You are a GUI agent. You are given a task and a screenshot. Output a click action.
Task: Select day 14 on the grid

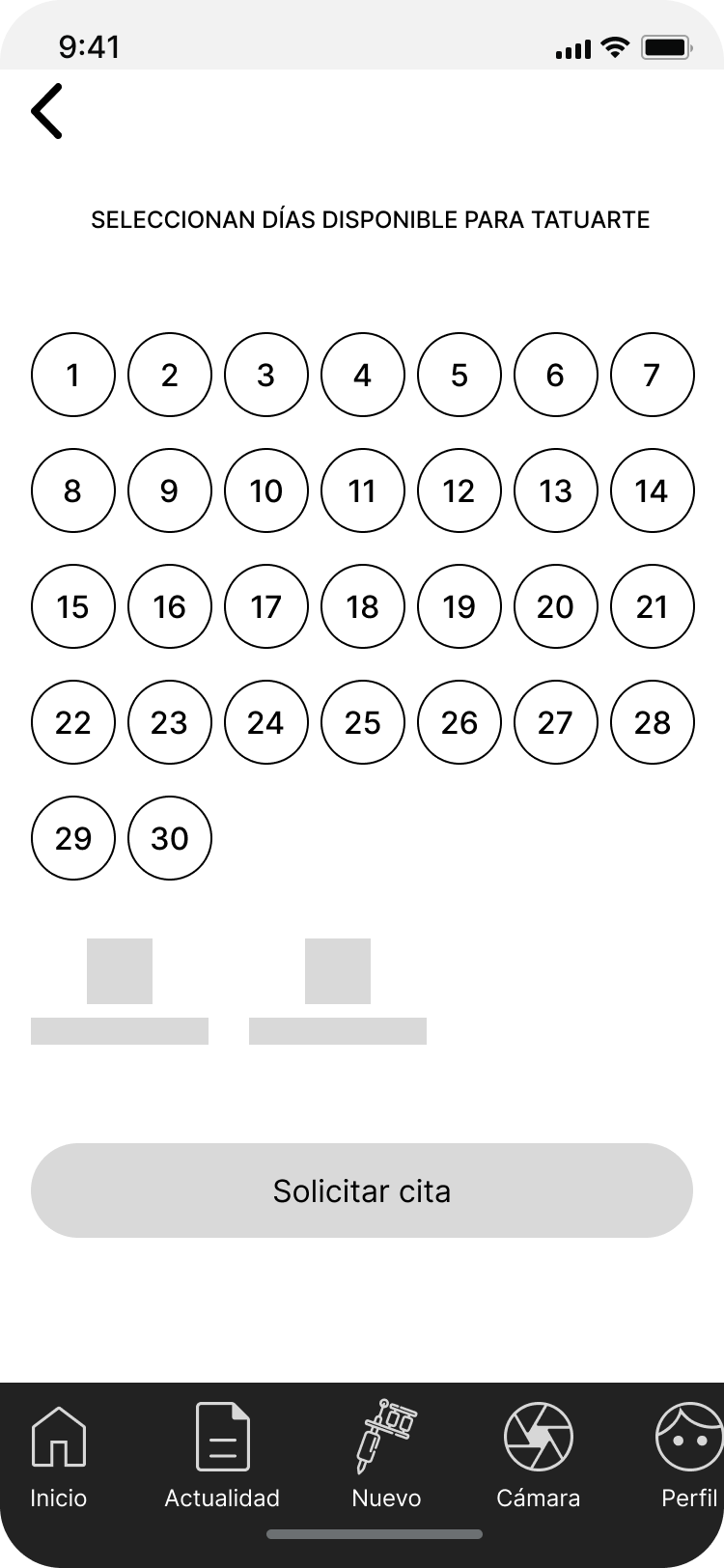tap(652, 490)
